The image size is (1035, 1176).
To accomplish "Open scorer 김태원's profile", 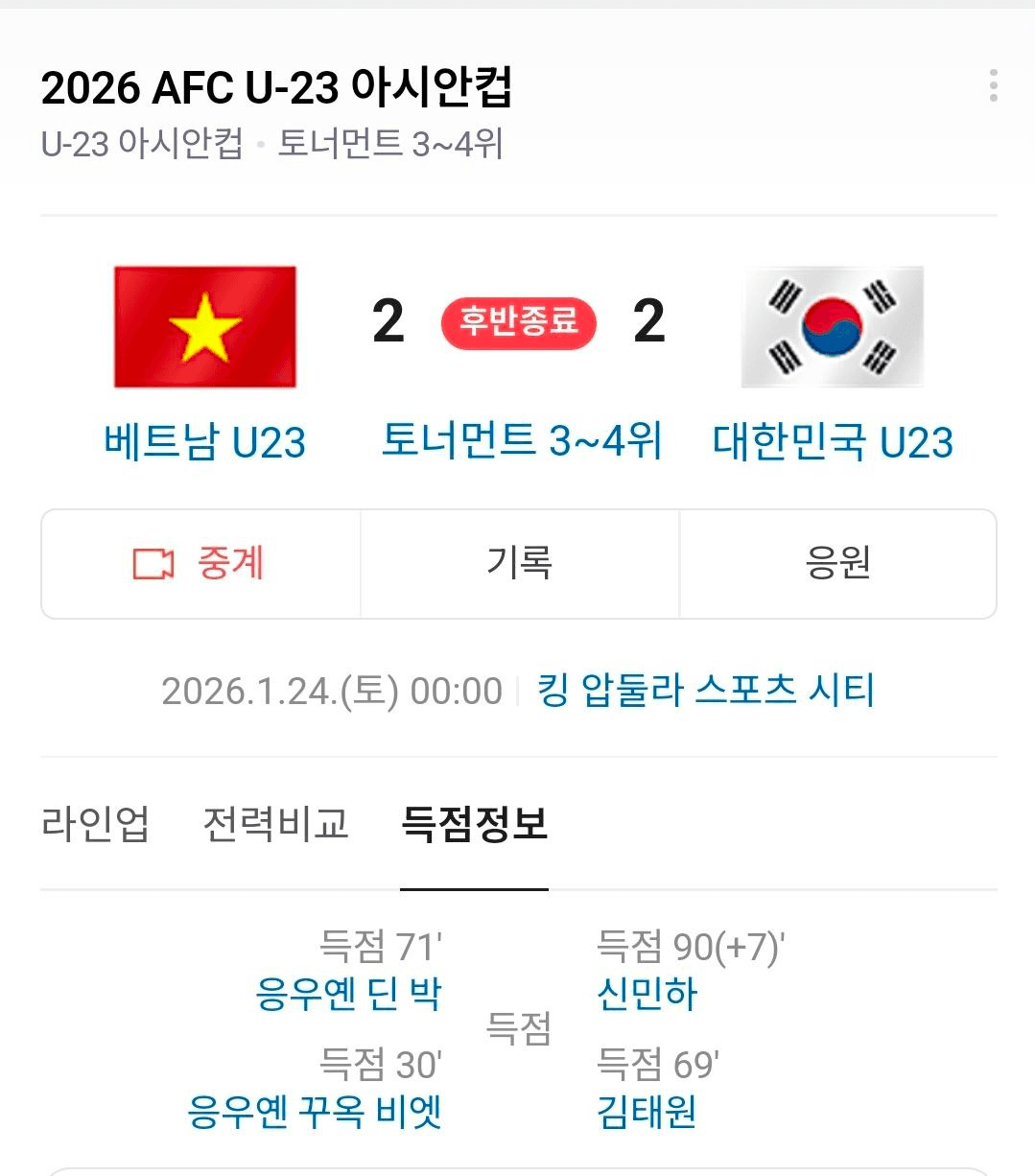I will click(647, 1112).
